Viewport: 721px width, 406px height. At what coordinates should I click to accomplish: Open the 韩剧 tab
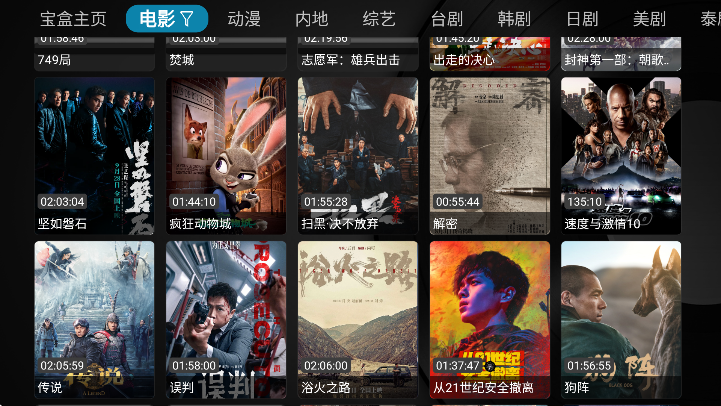(514, 19)
